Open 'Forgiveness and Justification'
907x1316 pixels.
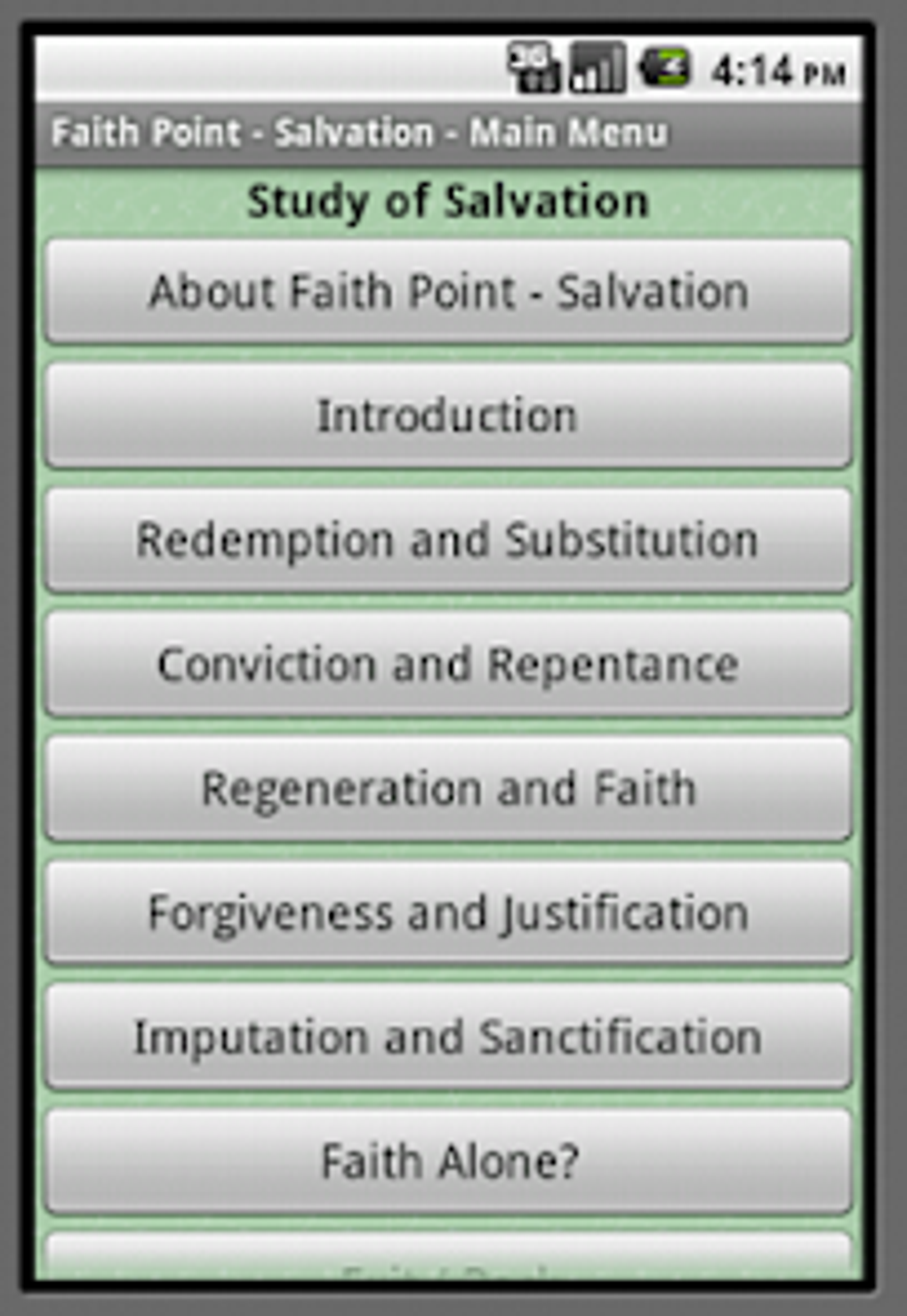449,911
